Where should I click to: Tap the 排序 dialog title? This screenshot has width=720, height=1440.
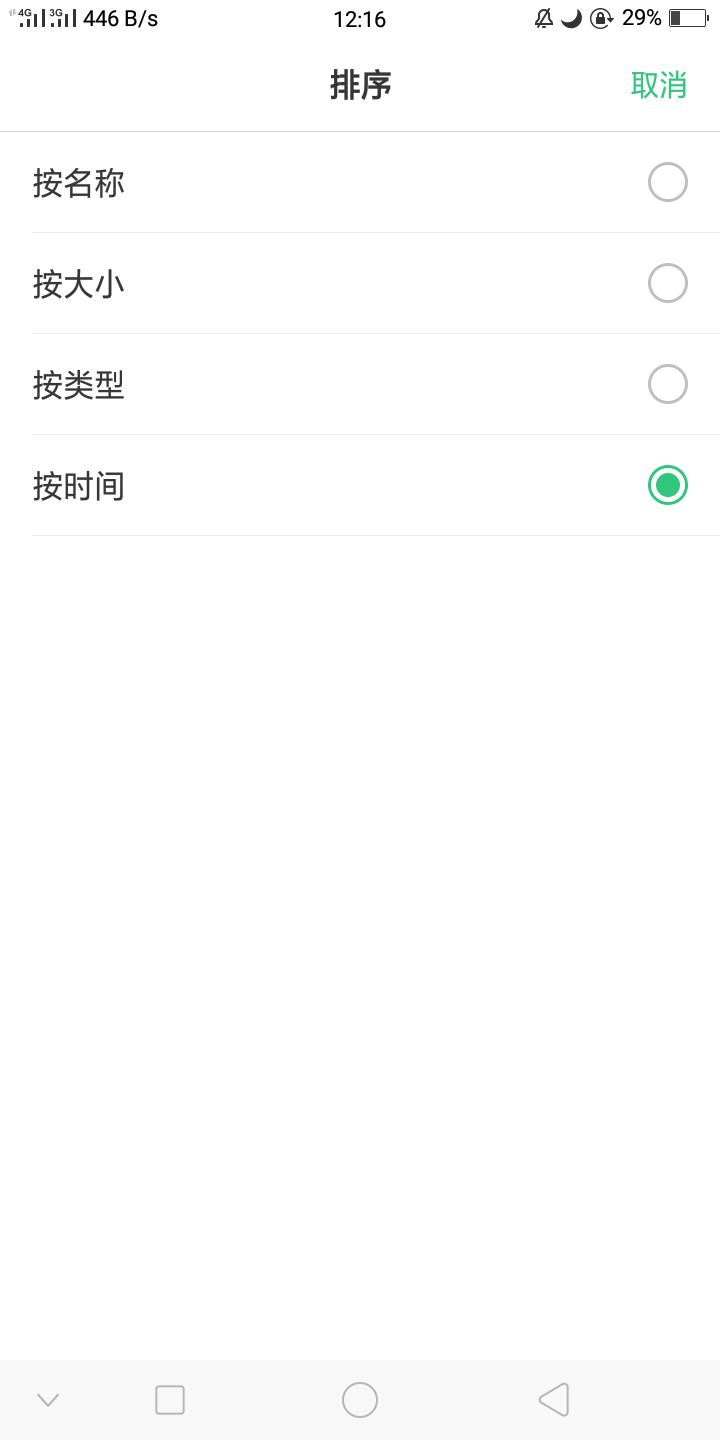pos(360,85)
